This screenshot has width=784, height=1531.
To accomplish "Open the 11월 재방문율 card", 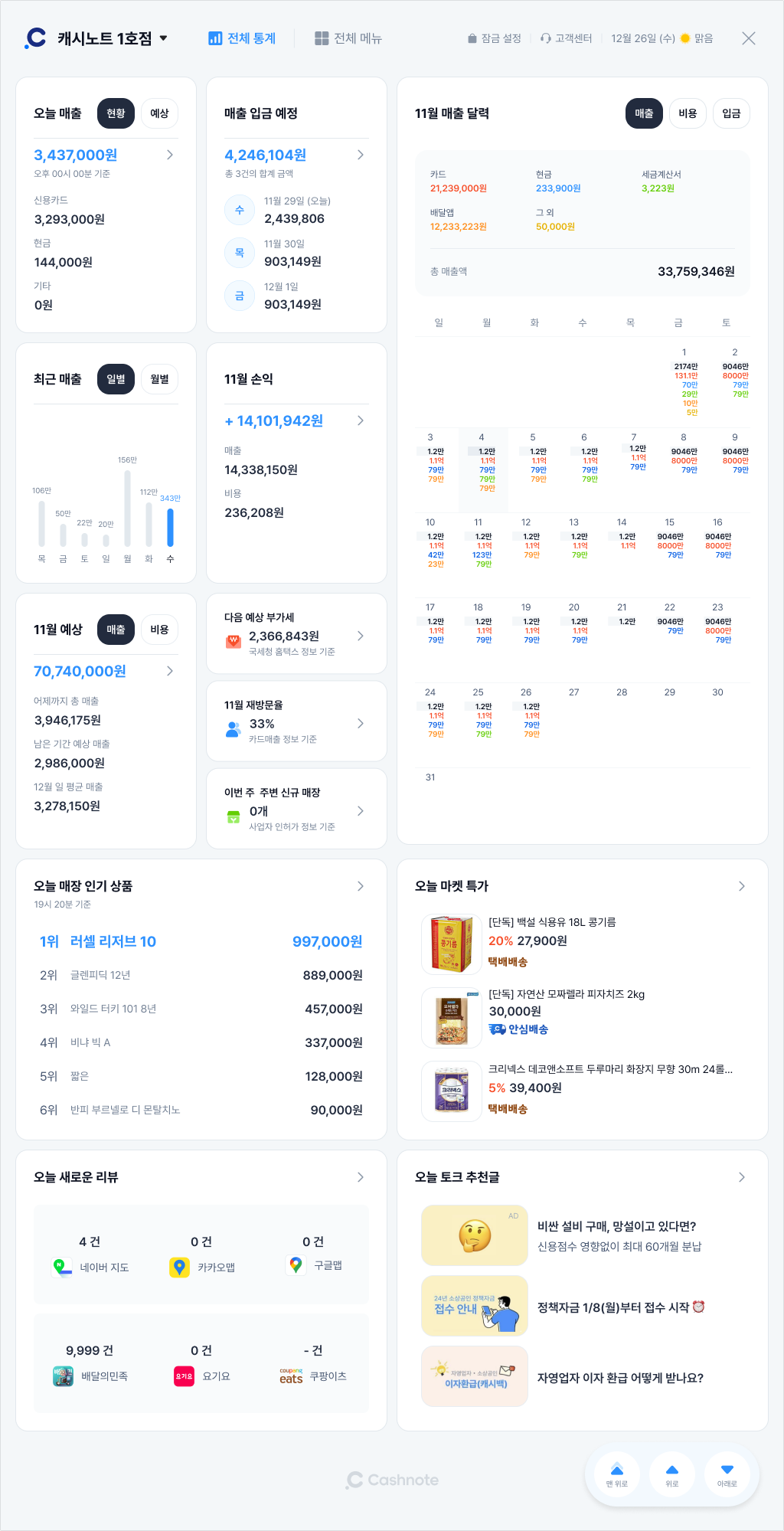I will 296,721.
